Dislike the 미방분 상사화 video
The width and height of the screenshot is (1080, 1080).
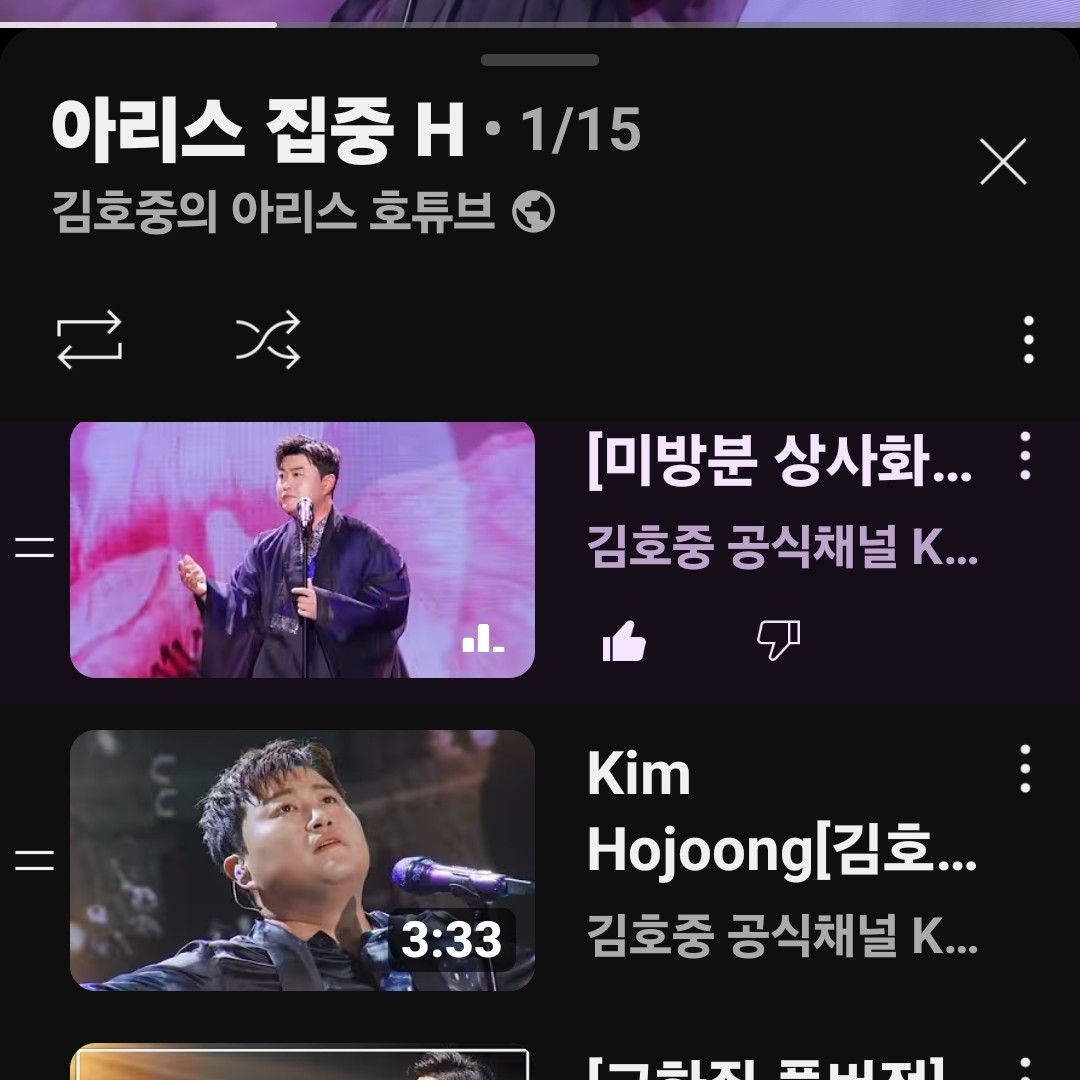(x=778, y=641)
